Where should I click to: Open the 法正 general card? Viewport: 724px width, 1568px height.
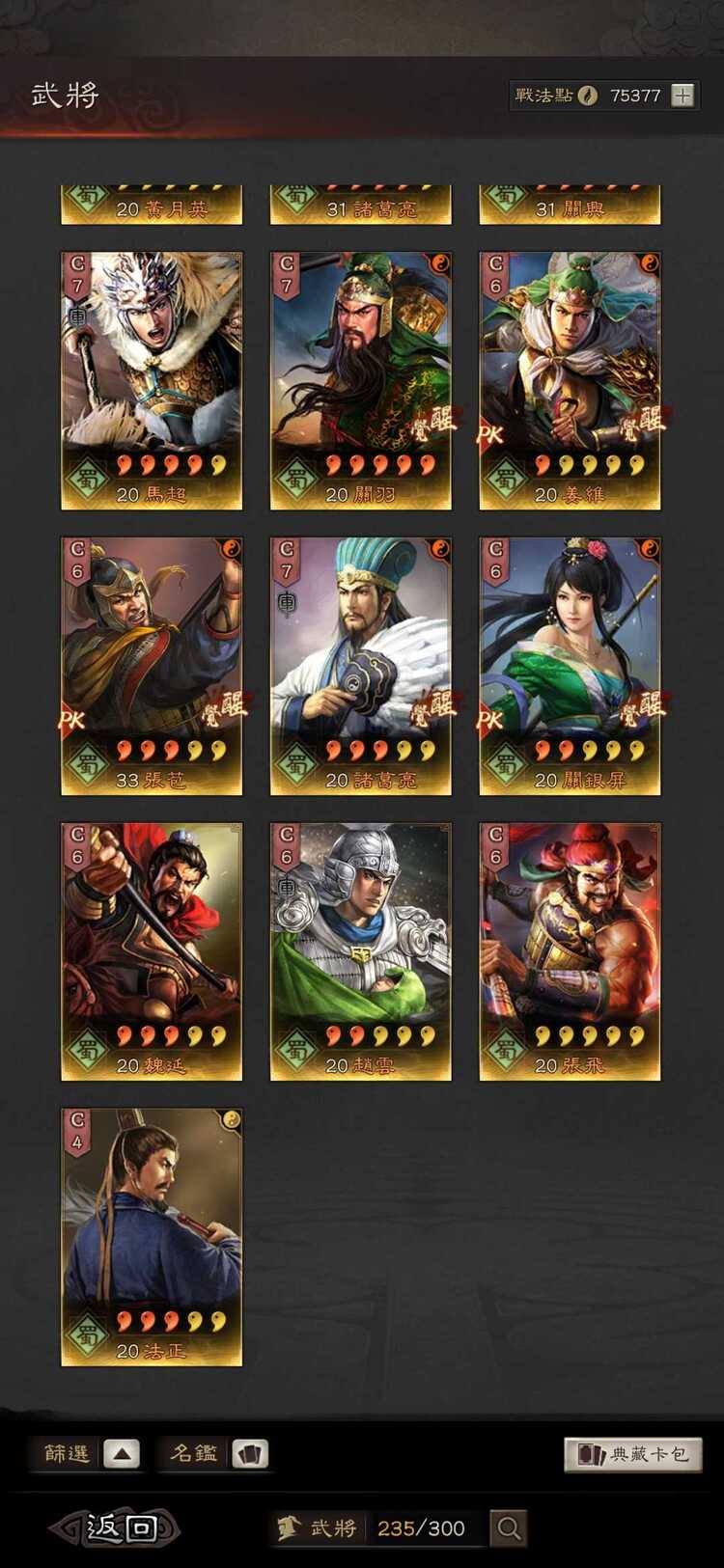pyautogui.click(x=152, y=1237)
